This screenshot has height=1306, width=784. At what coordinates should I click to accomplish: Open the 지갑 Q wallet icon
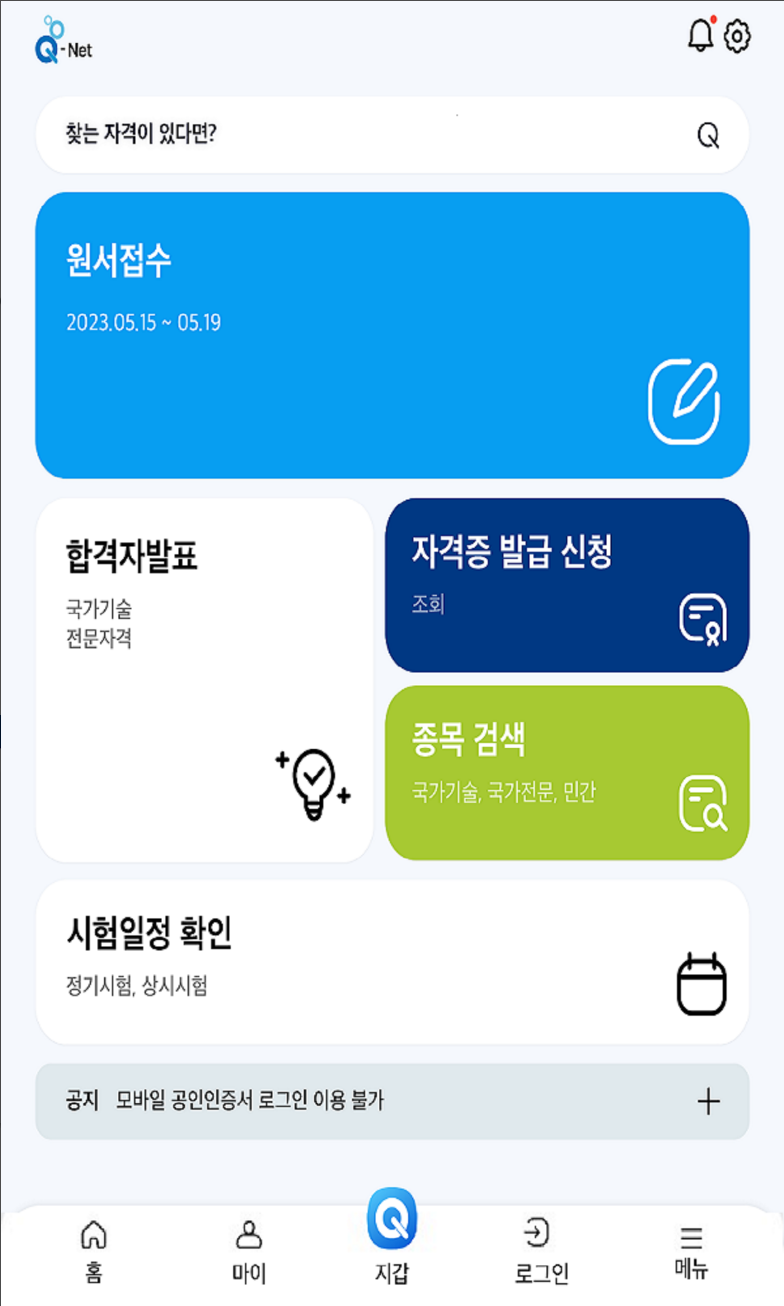point(391,1218)
